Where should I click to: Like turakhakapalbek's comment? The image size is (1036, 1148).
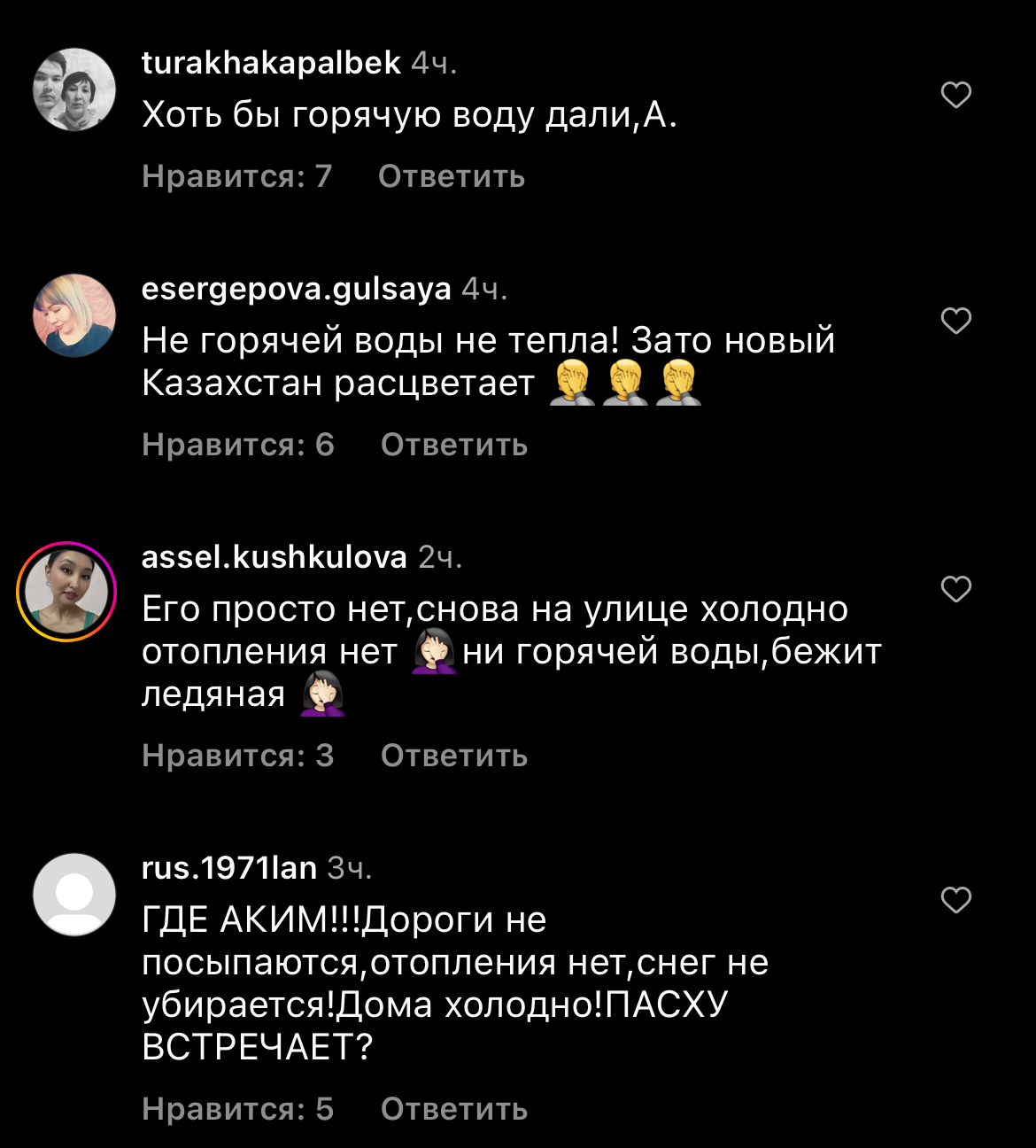pyautogui.click(x=955, y=95)
